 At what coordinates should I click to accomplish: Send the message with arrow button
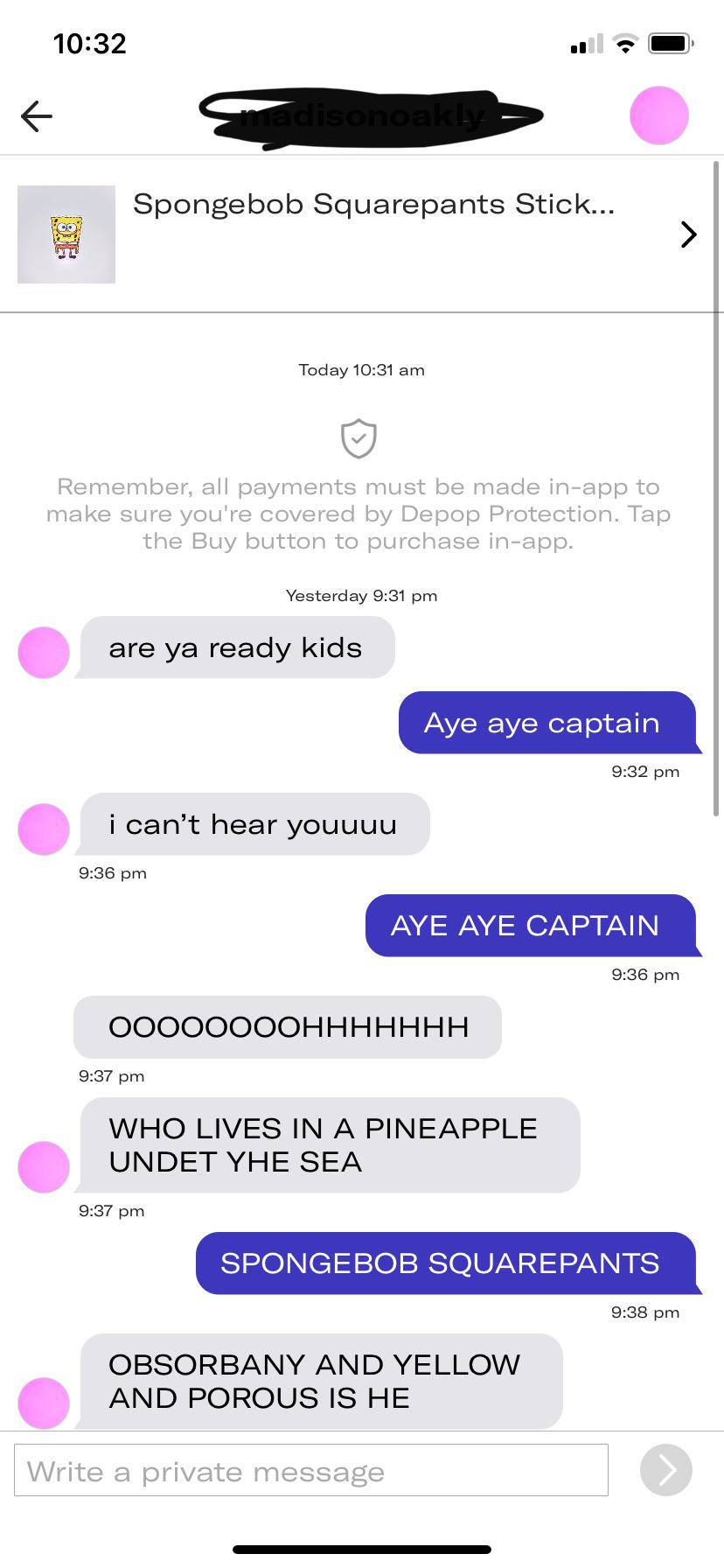pos(666,1471)
